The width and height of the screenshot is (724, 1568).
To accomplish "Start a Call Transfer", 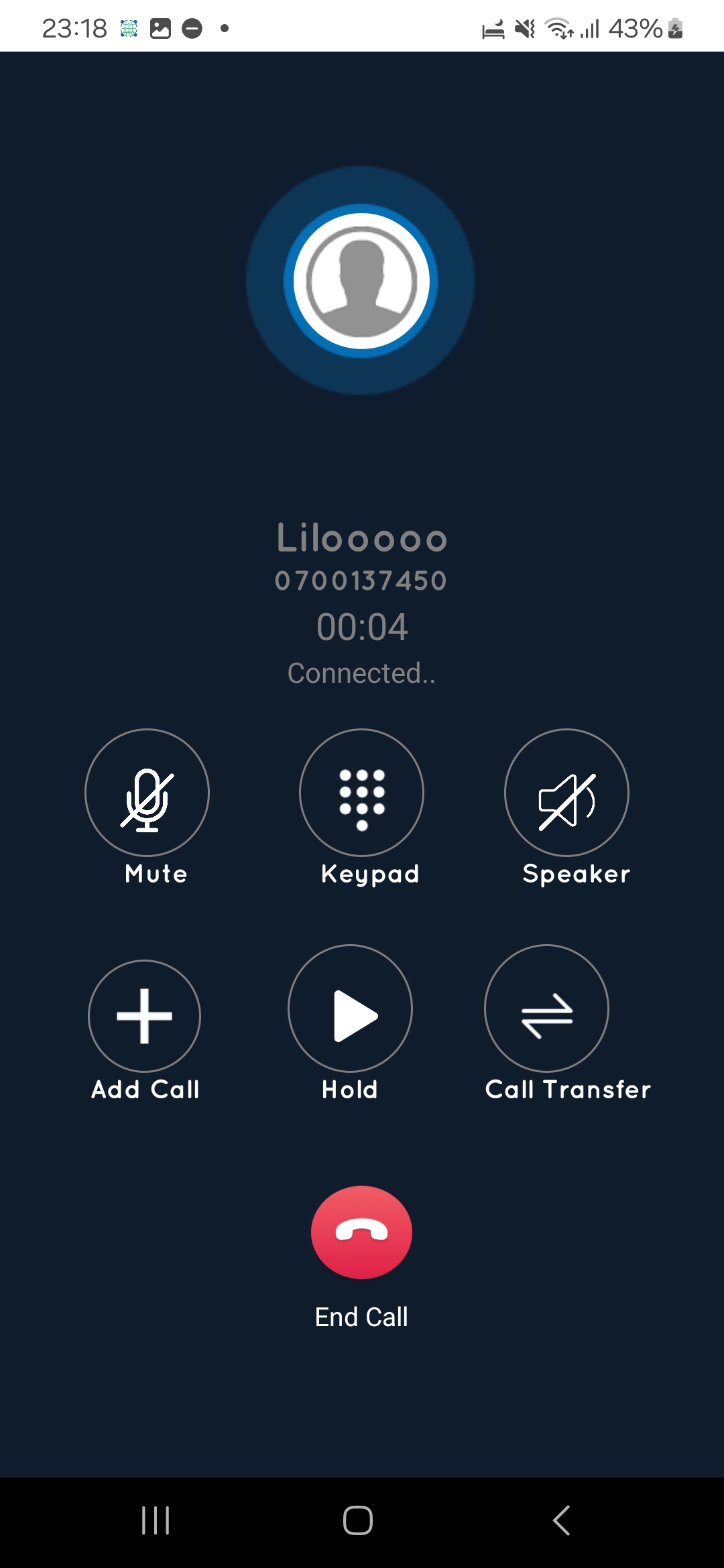I will 546,1009.
